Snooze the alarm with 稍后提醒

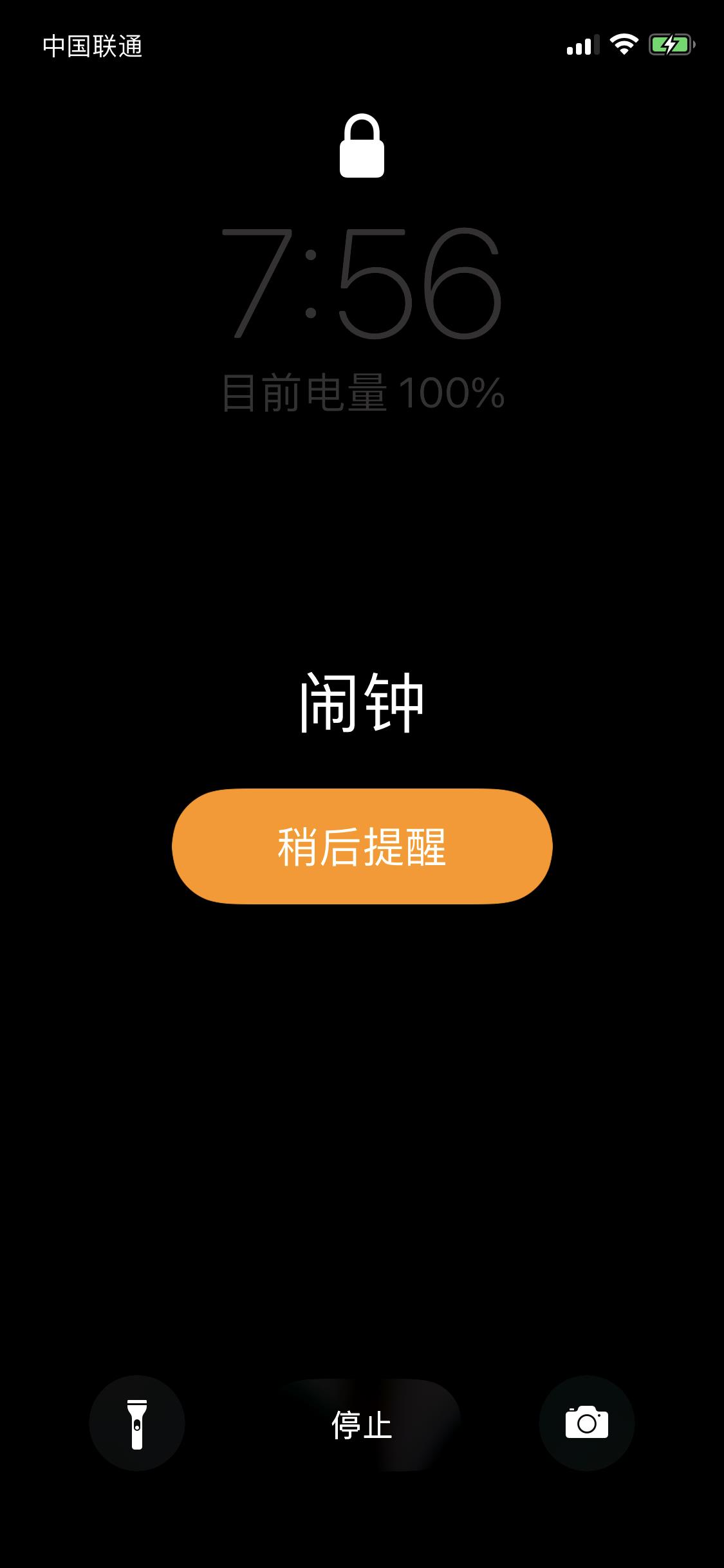coord(362,846)
